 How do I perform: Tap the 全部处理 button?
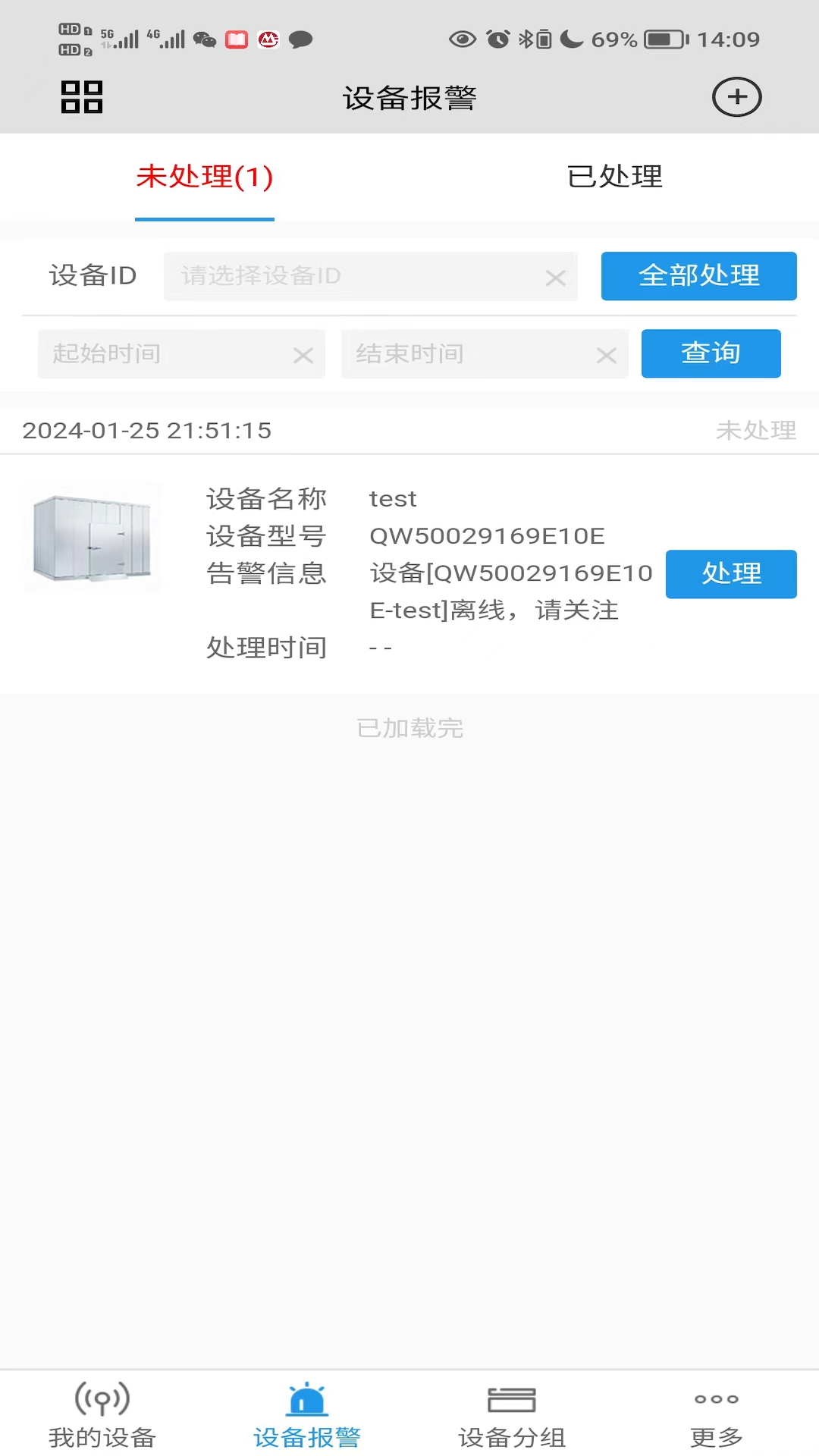[698, 276]
